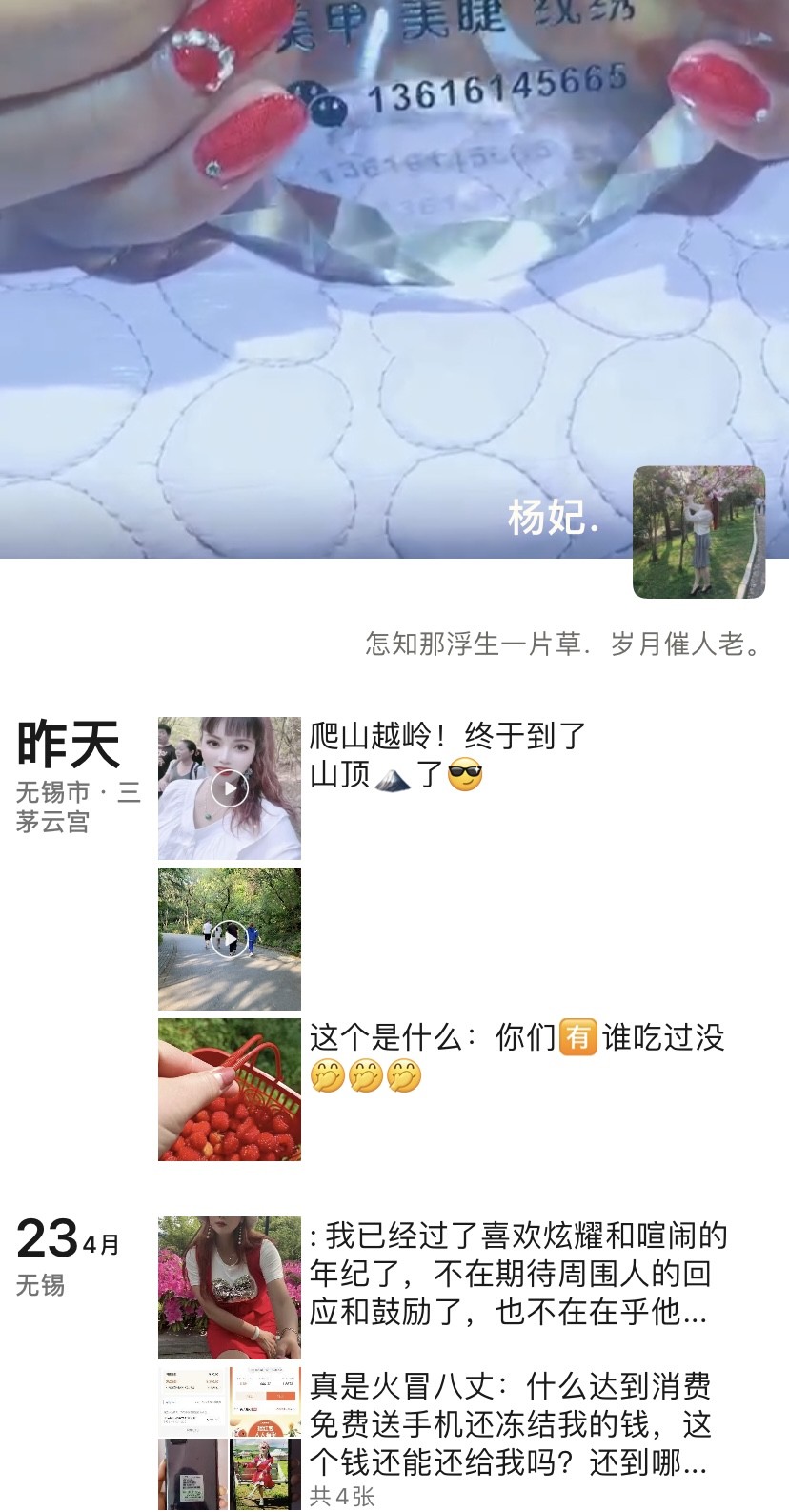Open the red berries basket photo

click(x=230, y=1090)
